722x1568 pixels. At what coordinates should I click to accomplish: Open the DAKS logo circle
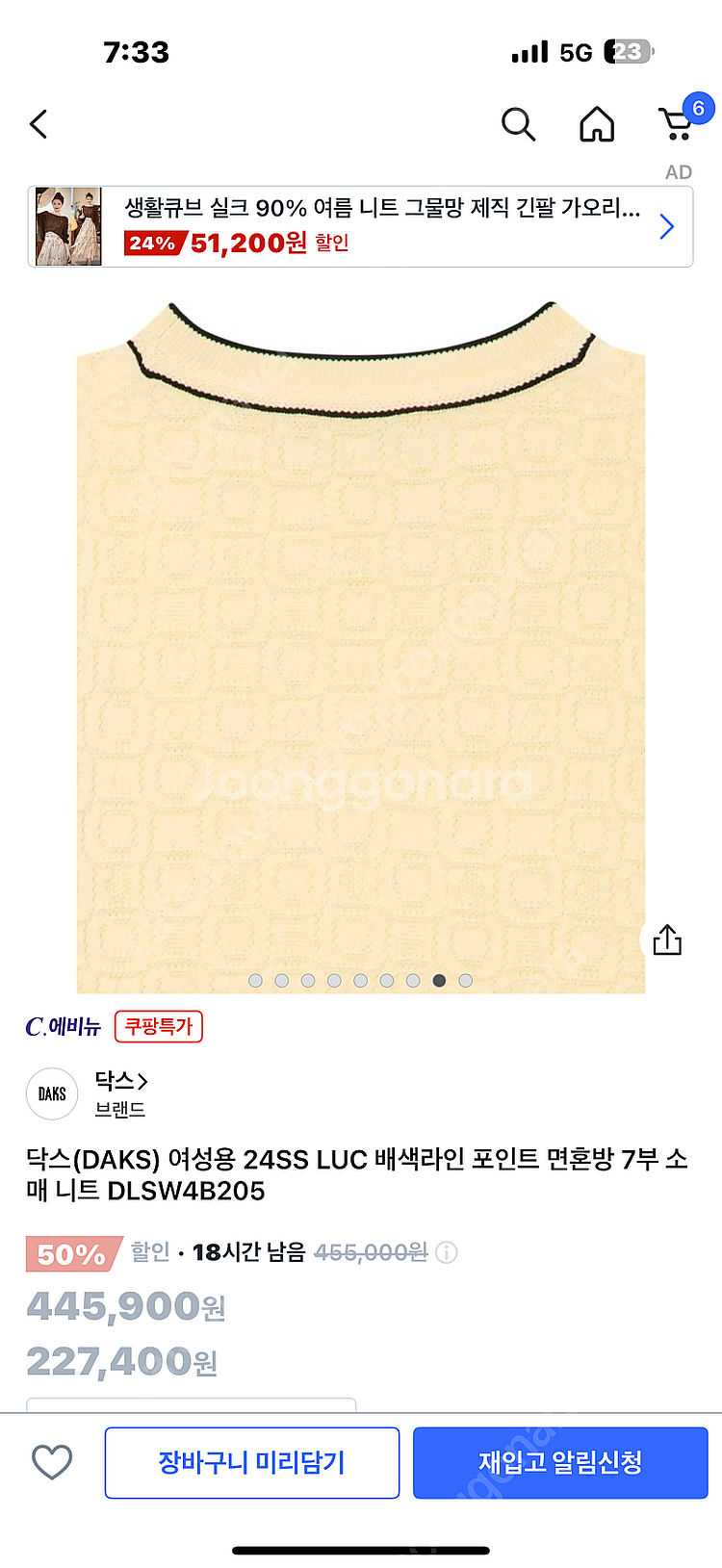pos(52,1093)
